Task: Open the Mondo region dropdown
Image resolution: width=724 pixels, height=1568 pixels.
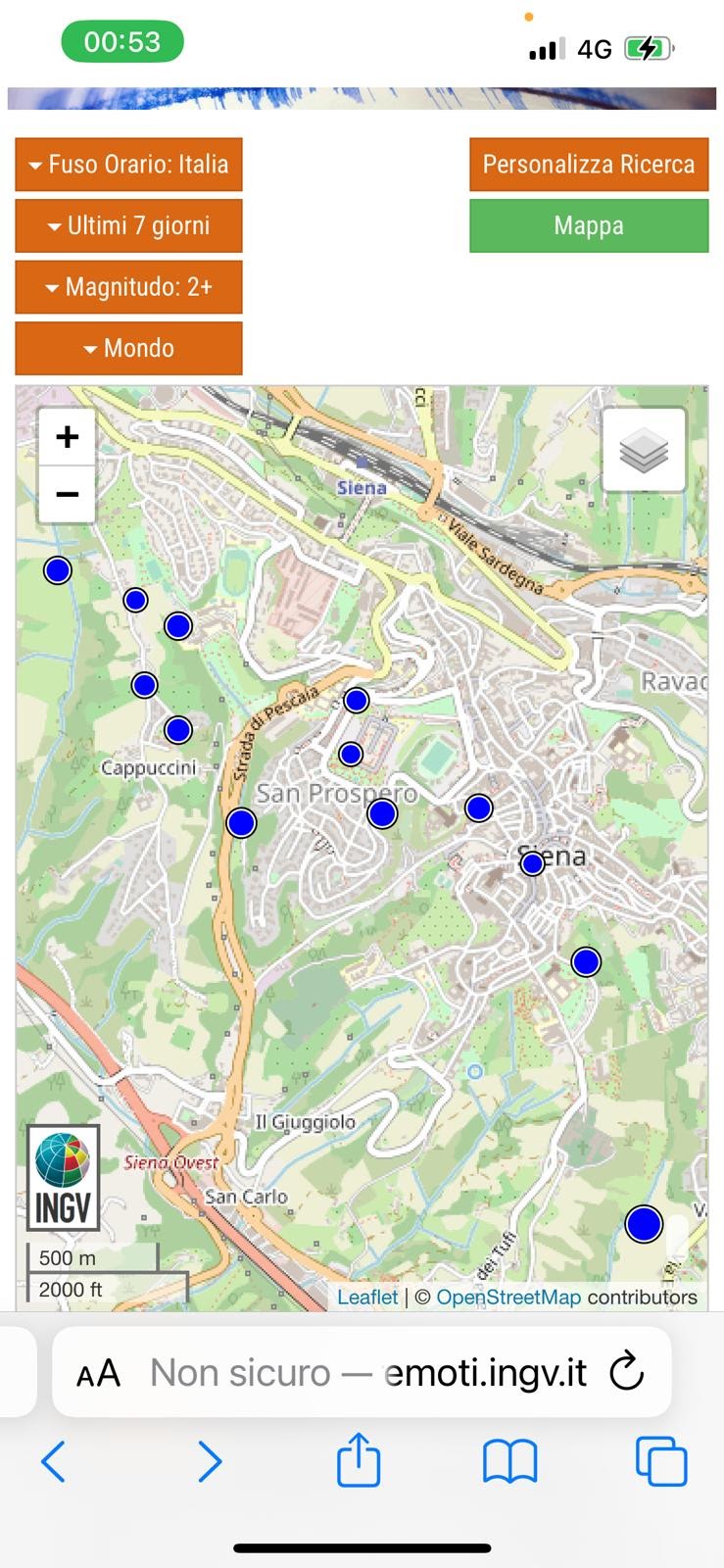Action: 128,348
